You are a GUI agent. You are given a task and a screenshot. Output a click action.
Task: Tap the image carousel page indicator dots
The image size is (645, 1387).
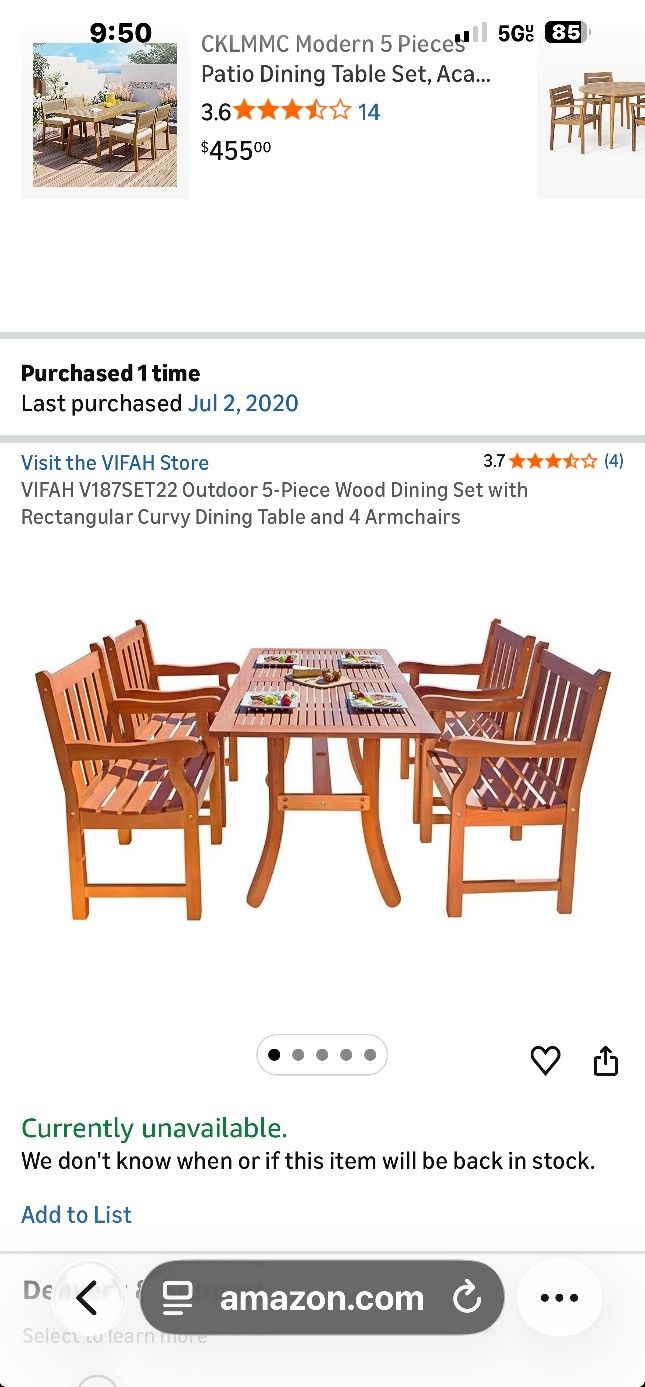(x=322, y=1055)
